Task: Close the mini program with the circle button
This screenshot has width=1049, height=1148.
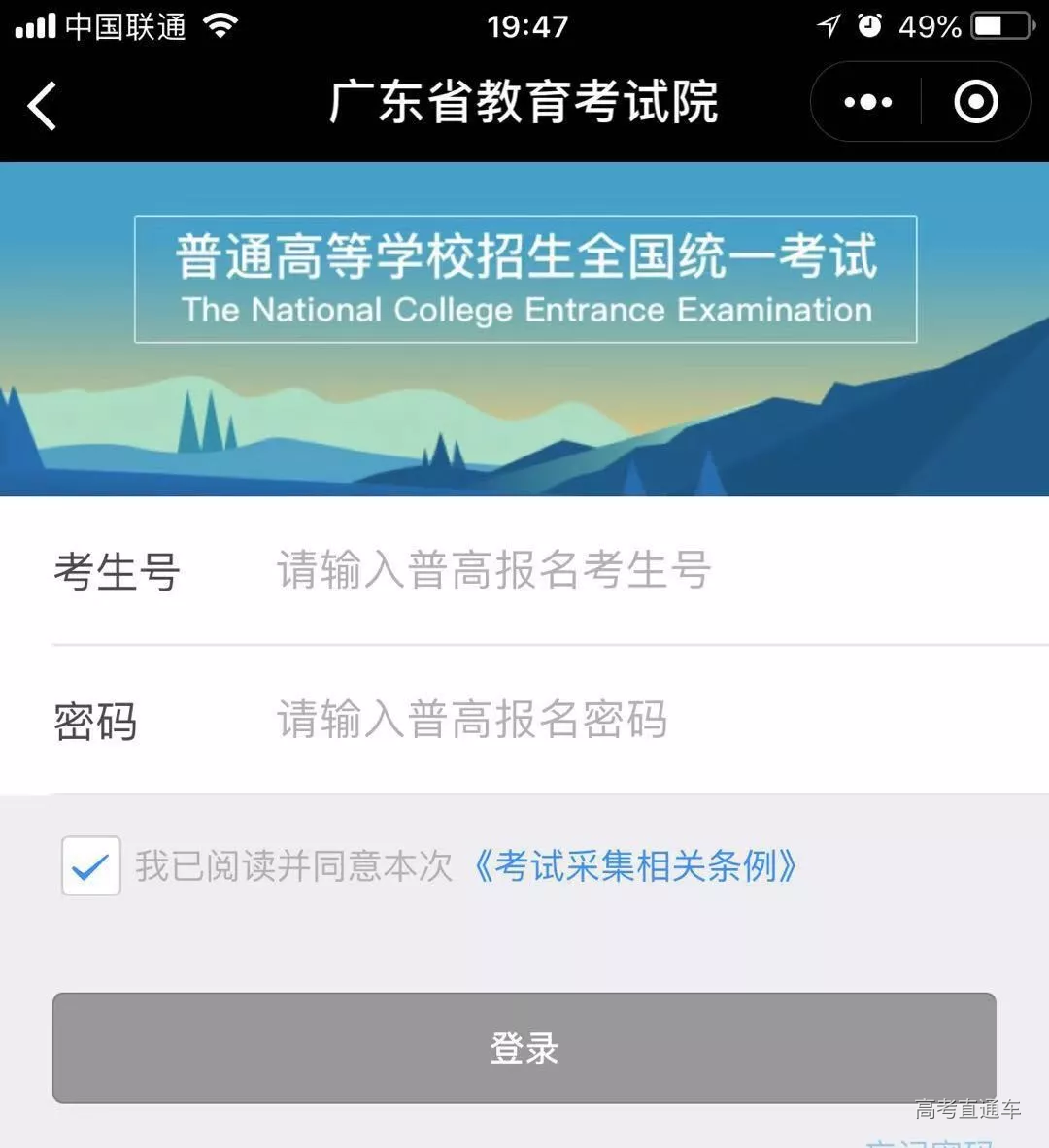Action: pos(975,102)
